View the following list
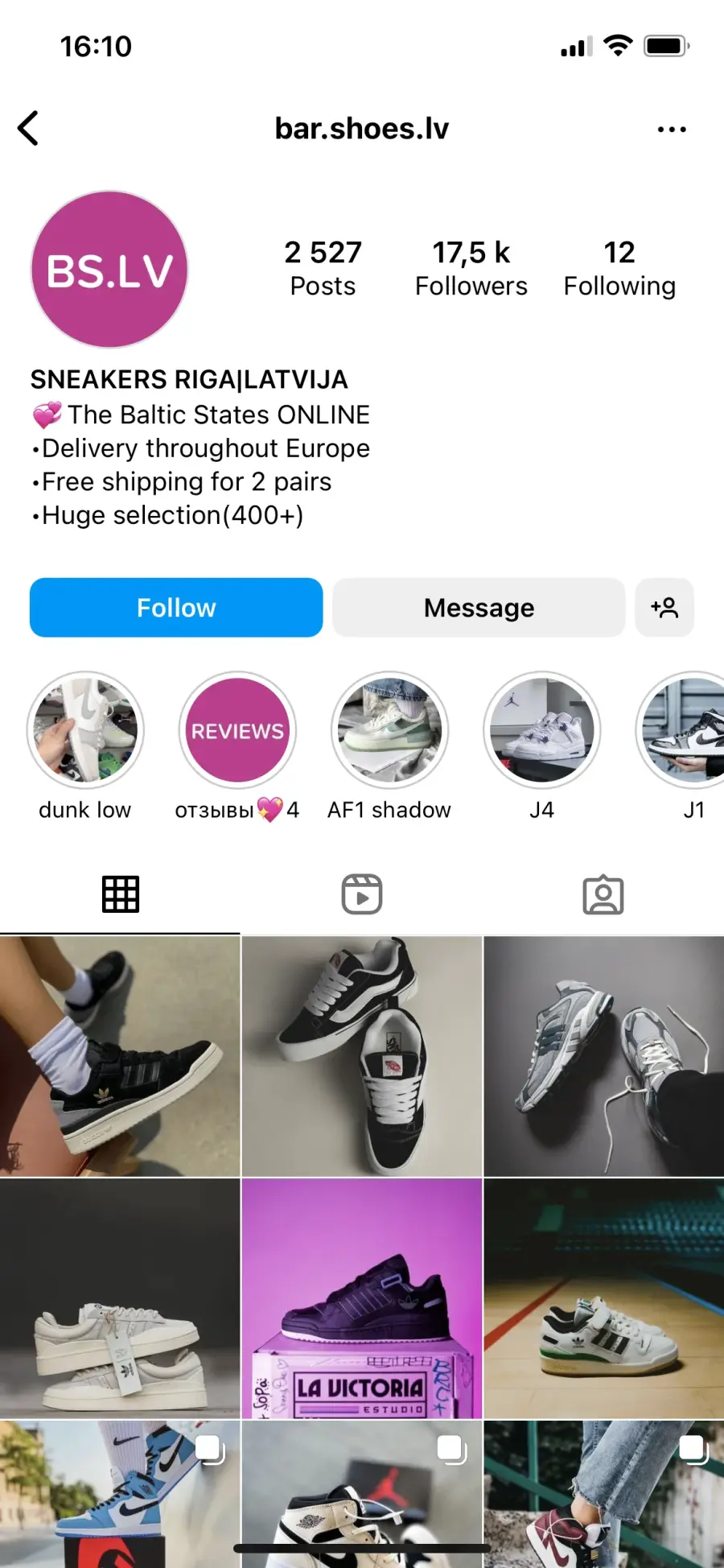Screen dimensions: 724x1568 point(619,269)
